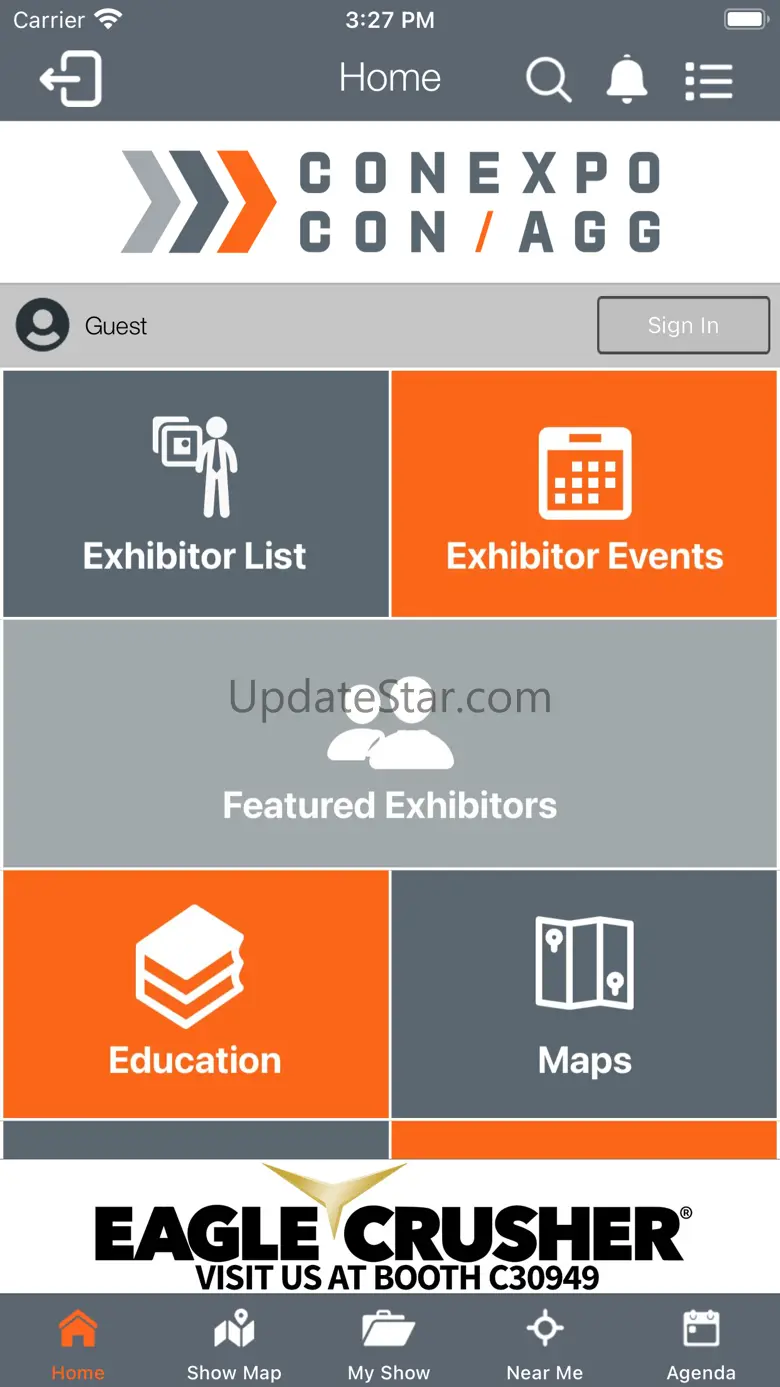Screen dimensions: 780x1387
Task: Open the Exhibitor Events tile
Action: pyautogui.click(x=584, y=494)
